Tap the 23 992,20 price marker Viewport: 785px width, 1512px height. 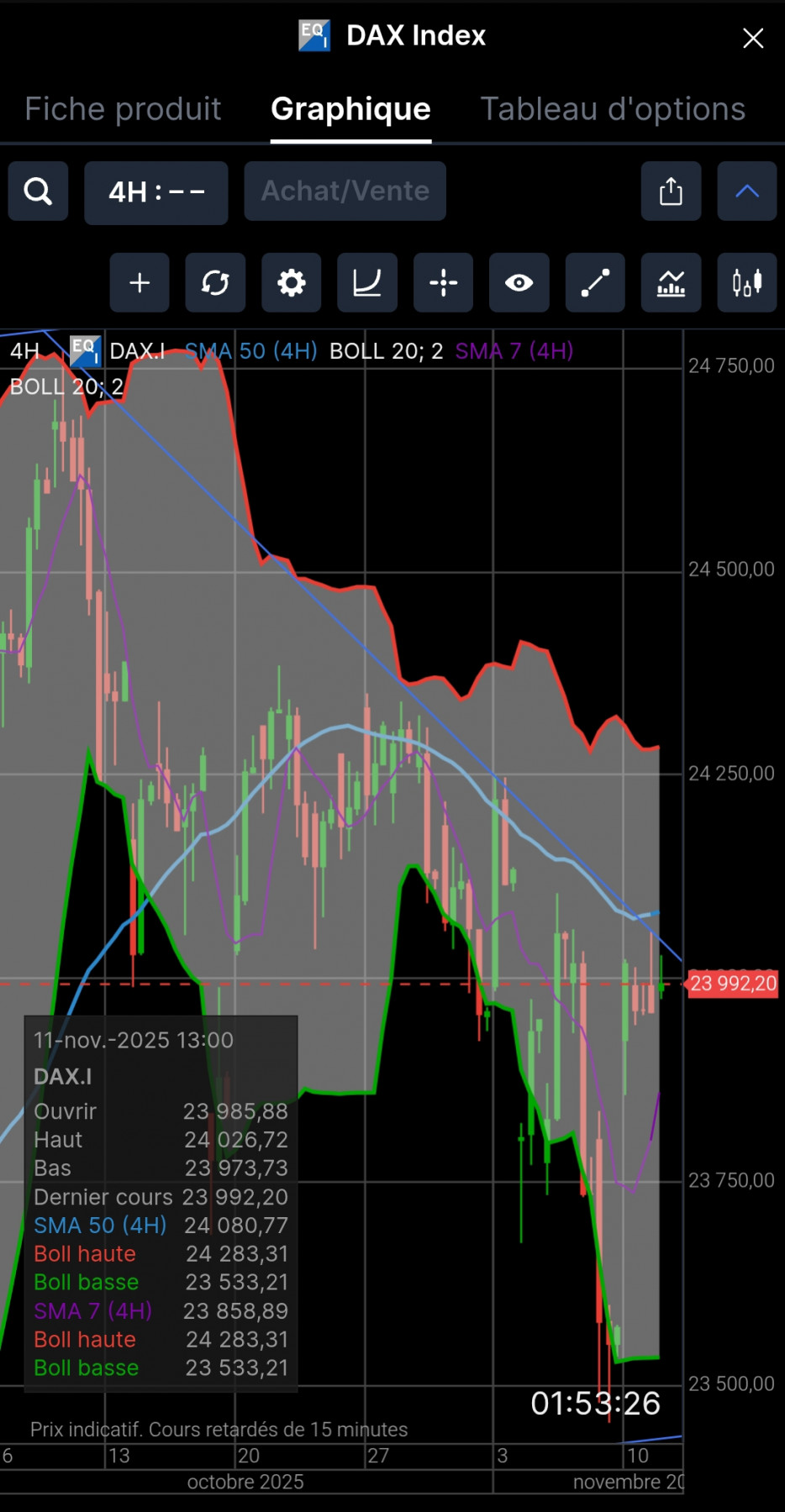point(732,983)
